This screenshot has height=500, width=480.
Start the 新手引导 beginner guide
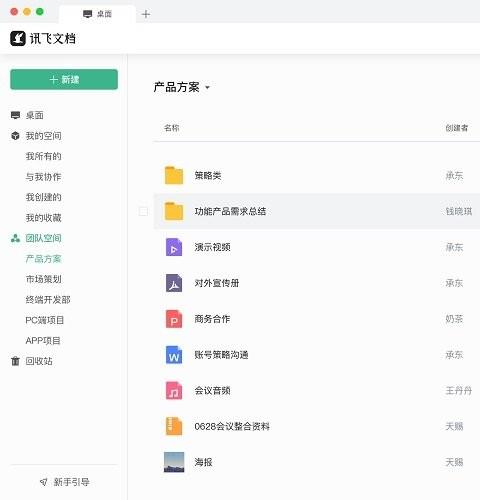[65, 482]
